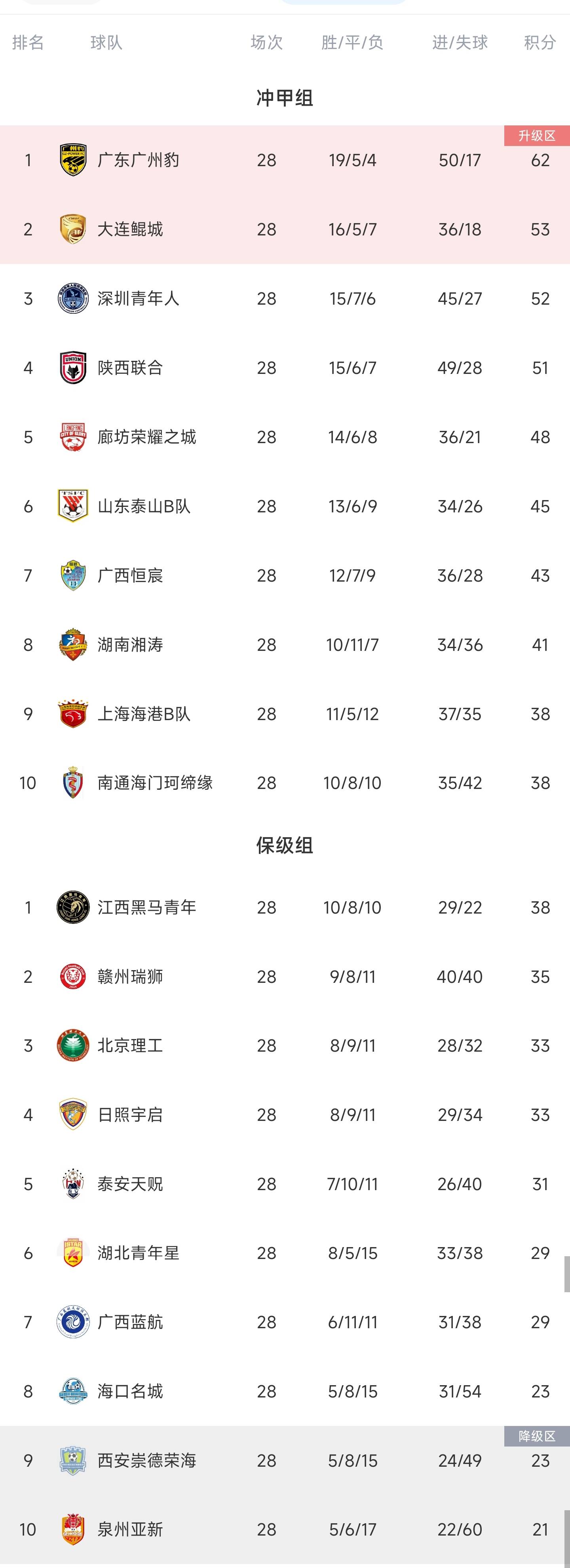This screenshot has width=570, height=1568.
Task: Select the 赣州瑞狮 team row
Action: coord(130,976)
